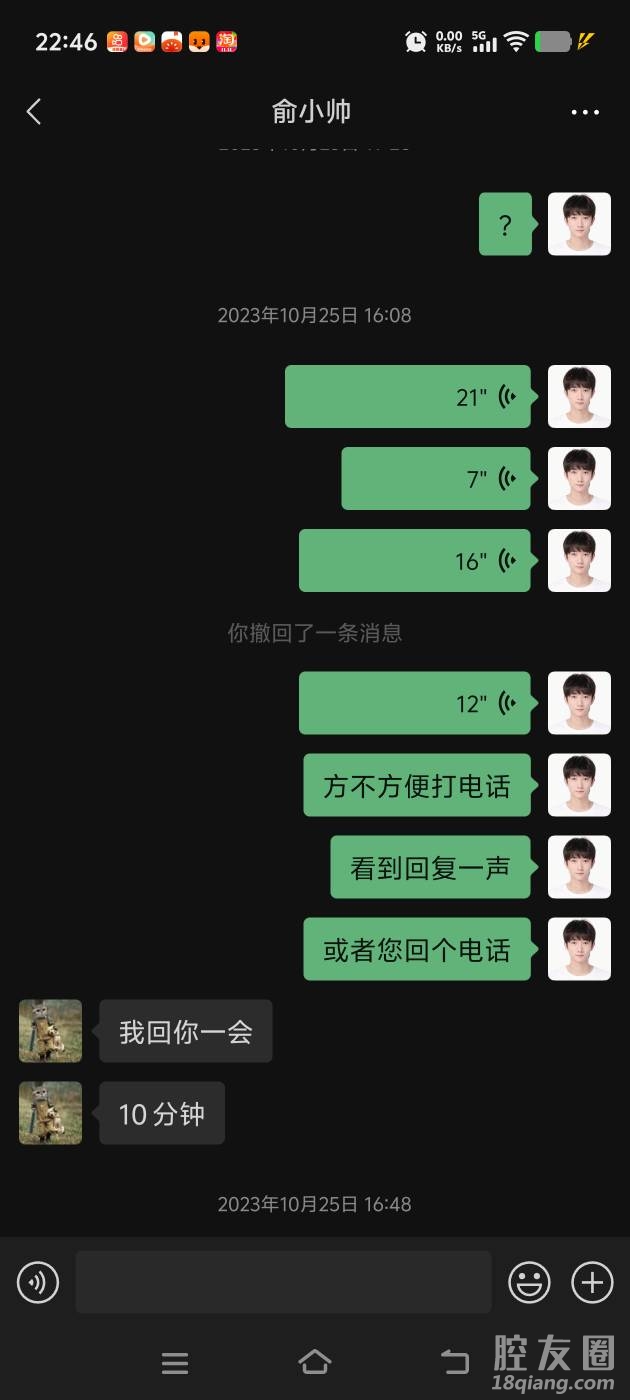The width and height of the screenshot is (630, 1400).
Task: Open the three-dot chat options menu
Action: coord(585,112)
